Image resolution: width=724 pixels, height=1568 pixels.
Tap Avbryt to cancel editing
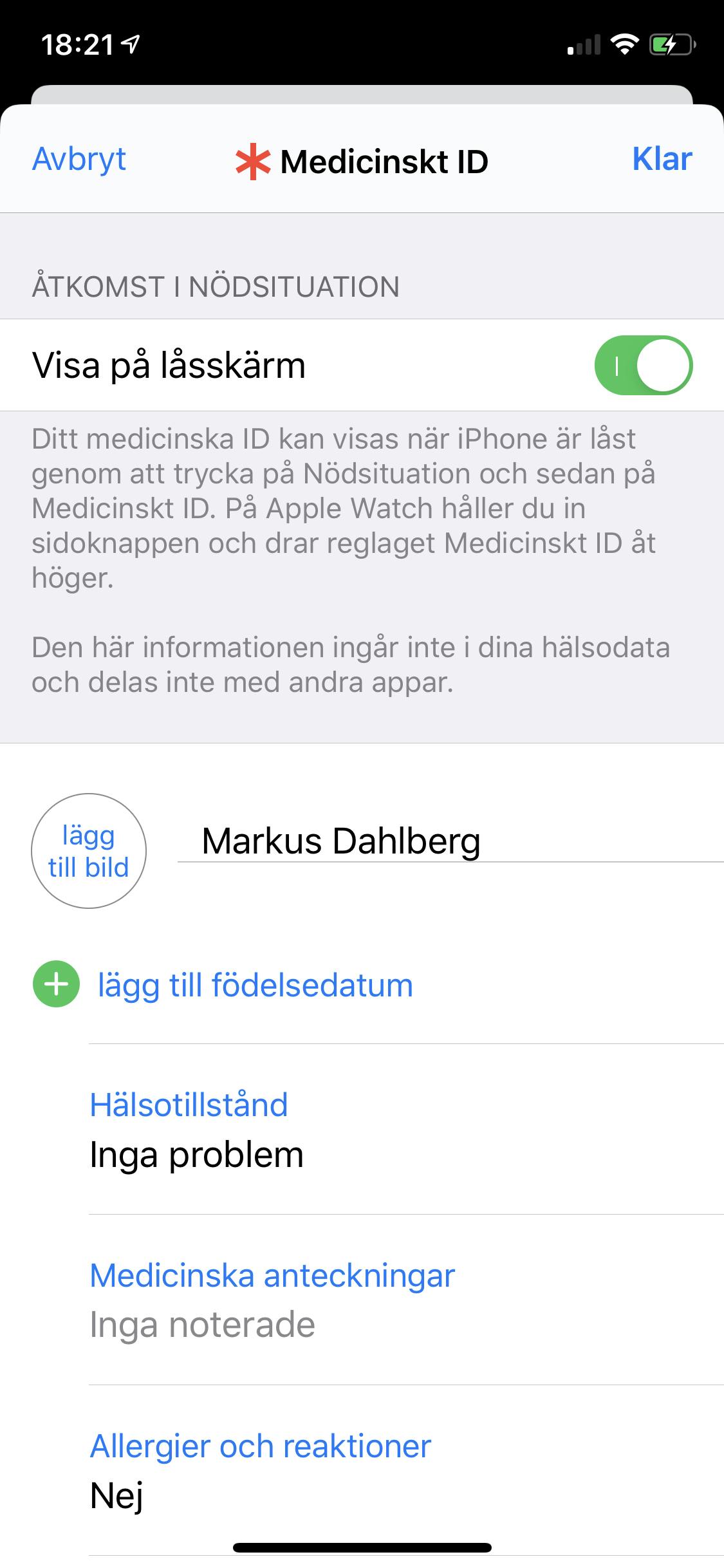[79, 159]
